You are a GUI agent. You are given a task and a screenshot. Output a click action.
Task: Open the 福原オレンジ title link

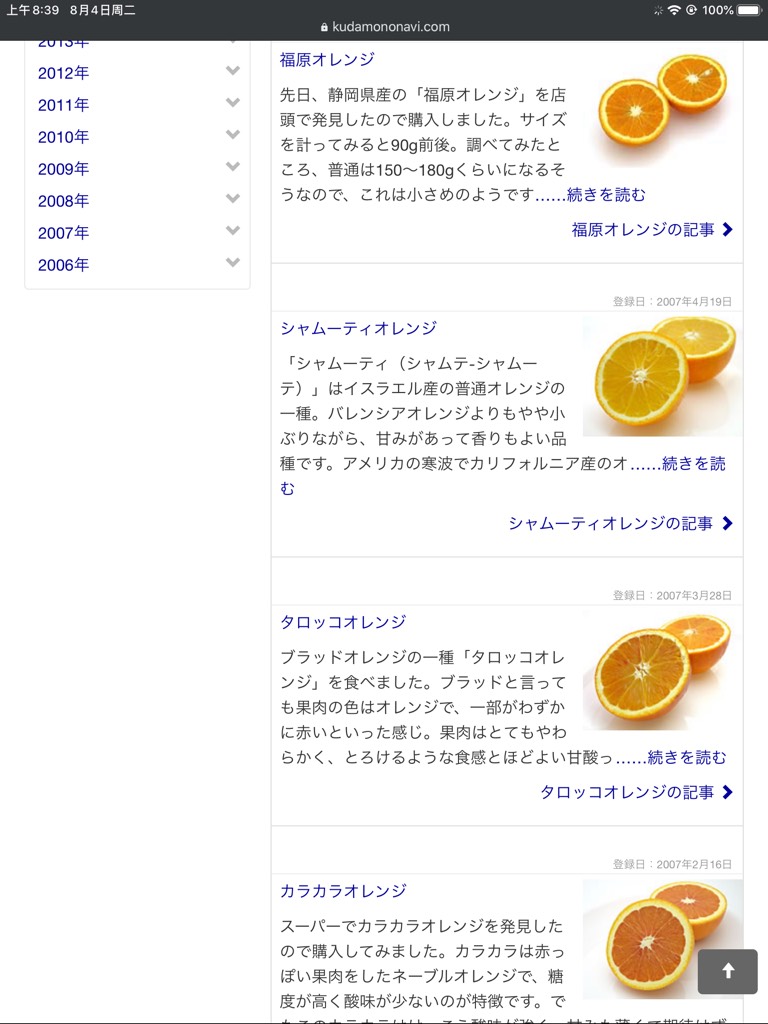tap(327, 59)
